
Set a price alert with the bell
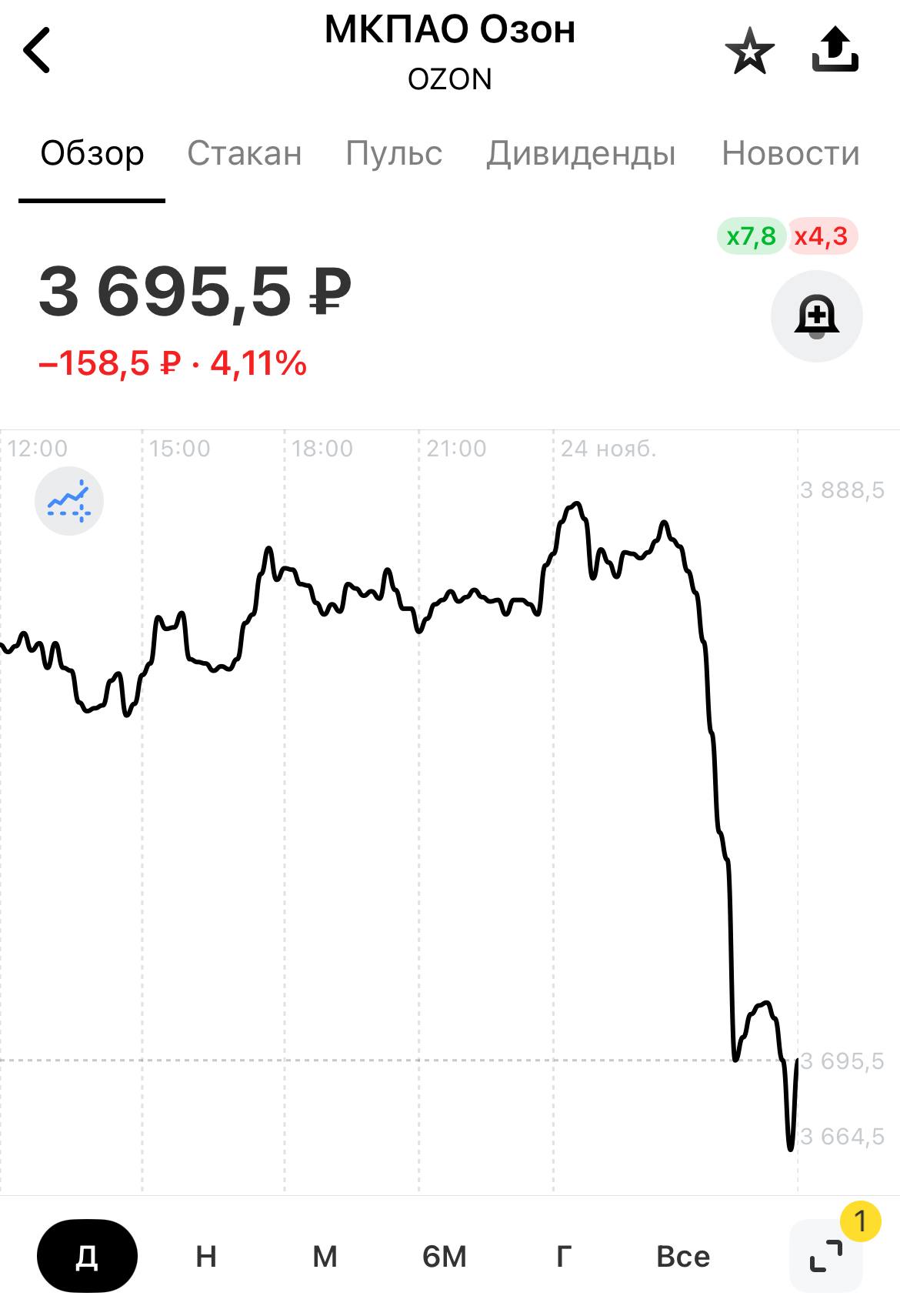[816, 316]
